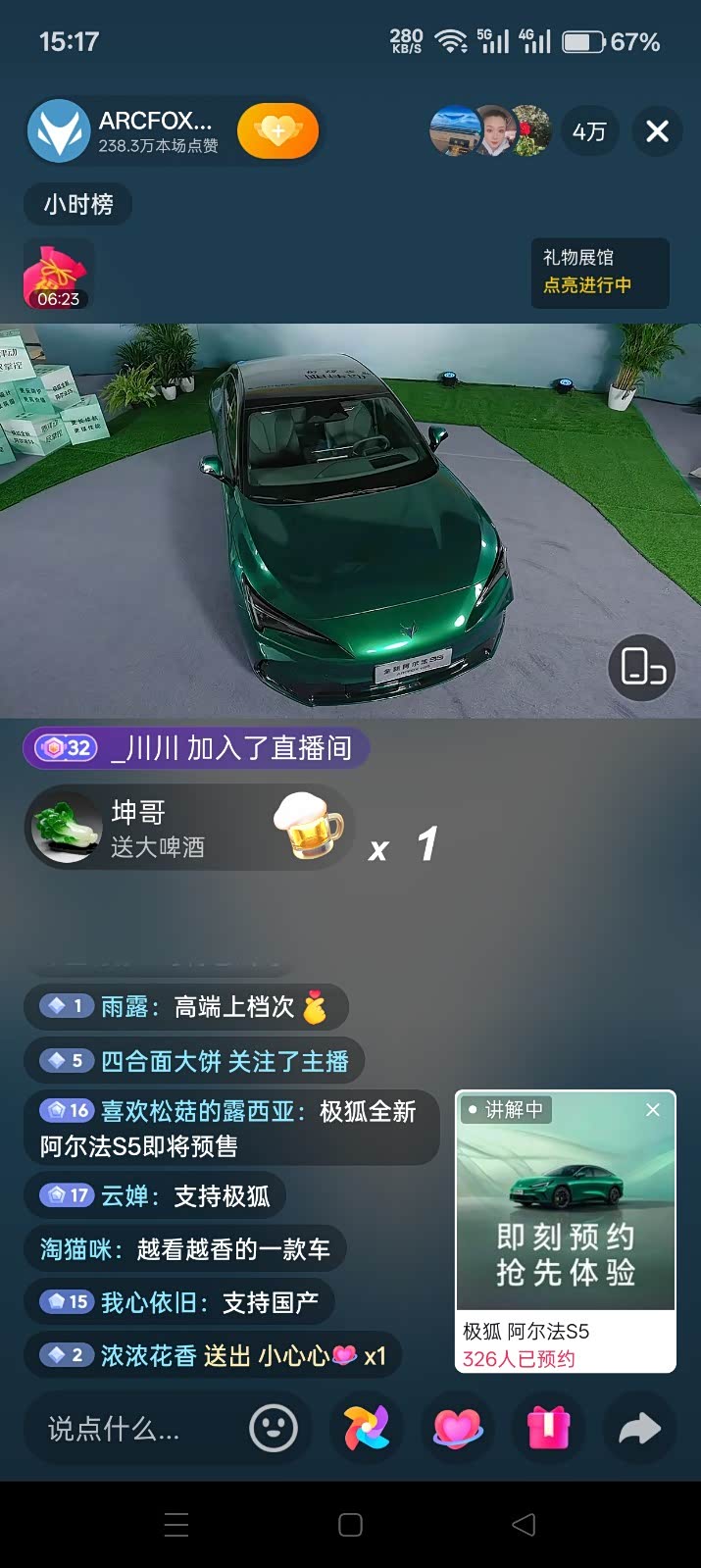Image resolution: width=701 pixels, height=1568 pixels.
Task: Open the 4万 viewers list
Action: click(589, 131)
